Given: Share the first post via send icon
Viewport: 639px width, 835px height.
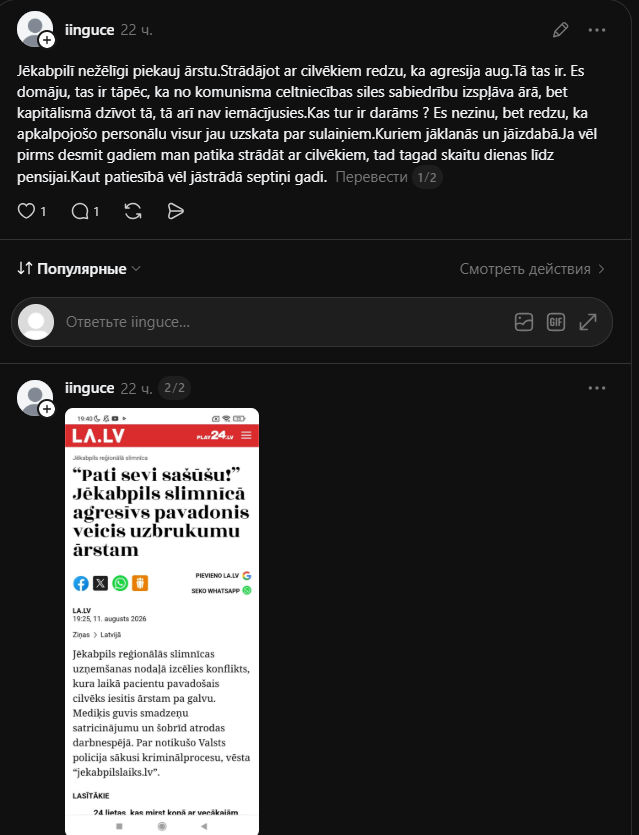Looking at the screenshot, I should 176,211.
